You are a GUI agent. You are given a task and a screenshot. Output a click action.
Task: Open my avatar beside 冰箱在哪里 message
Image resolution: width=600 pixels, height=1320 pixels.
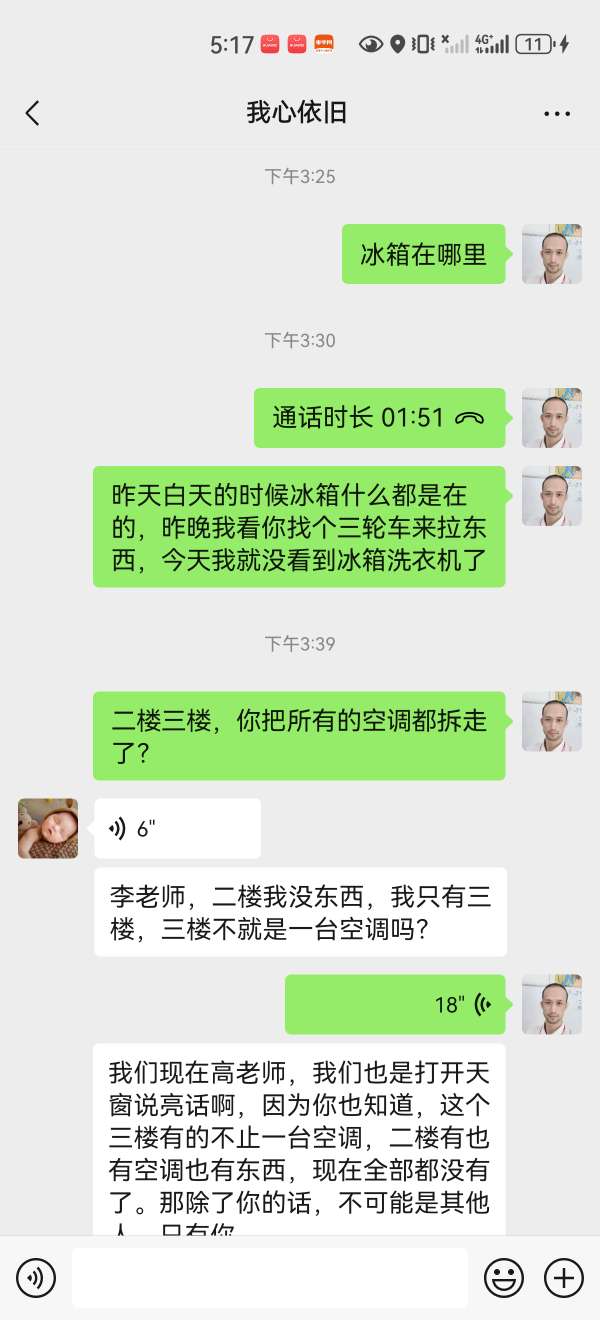click(552, 254)
